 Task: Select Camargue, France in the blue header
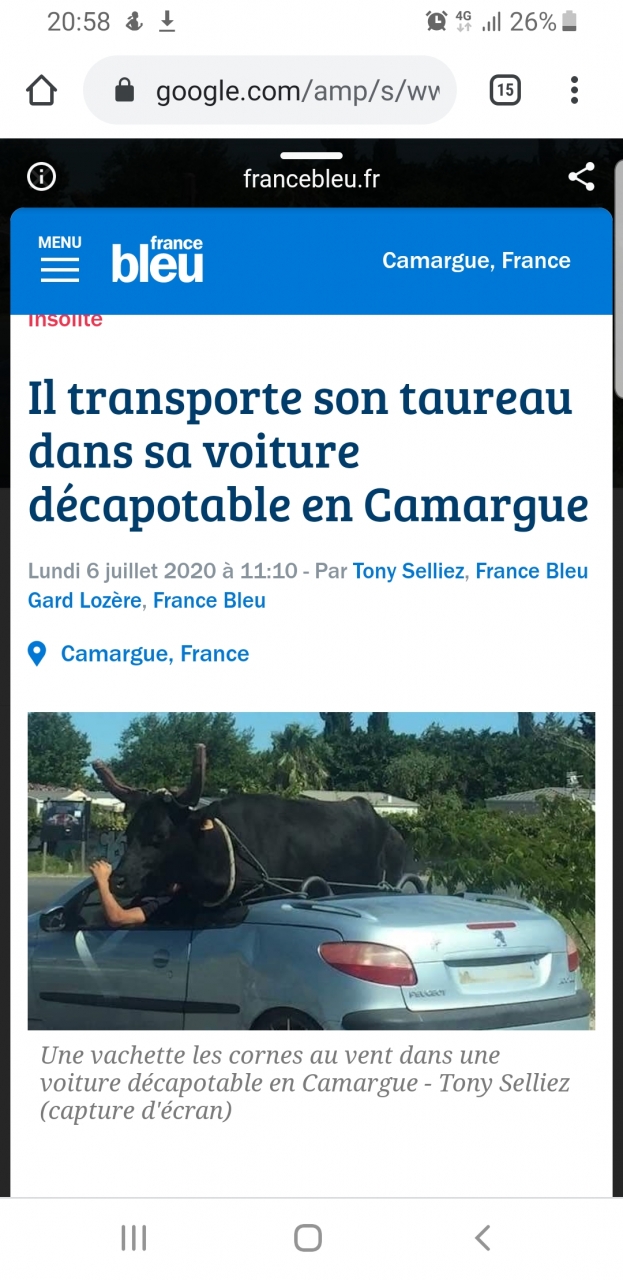pos(476,261)
